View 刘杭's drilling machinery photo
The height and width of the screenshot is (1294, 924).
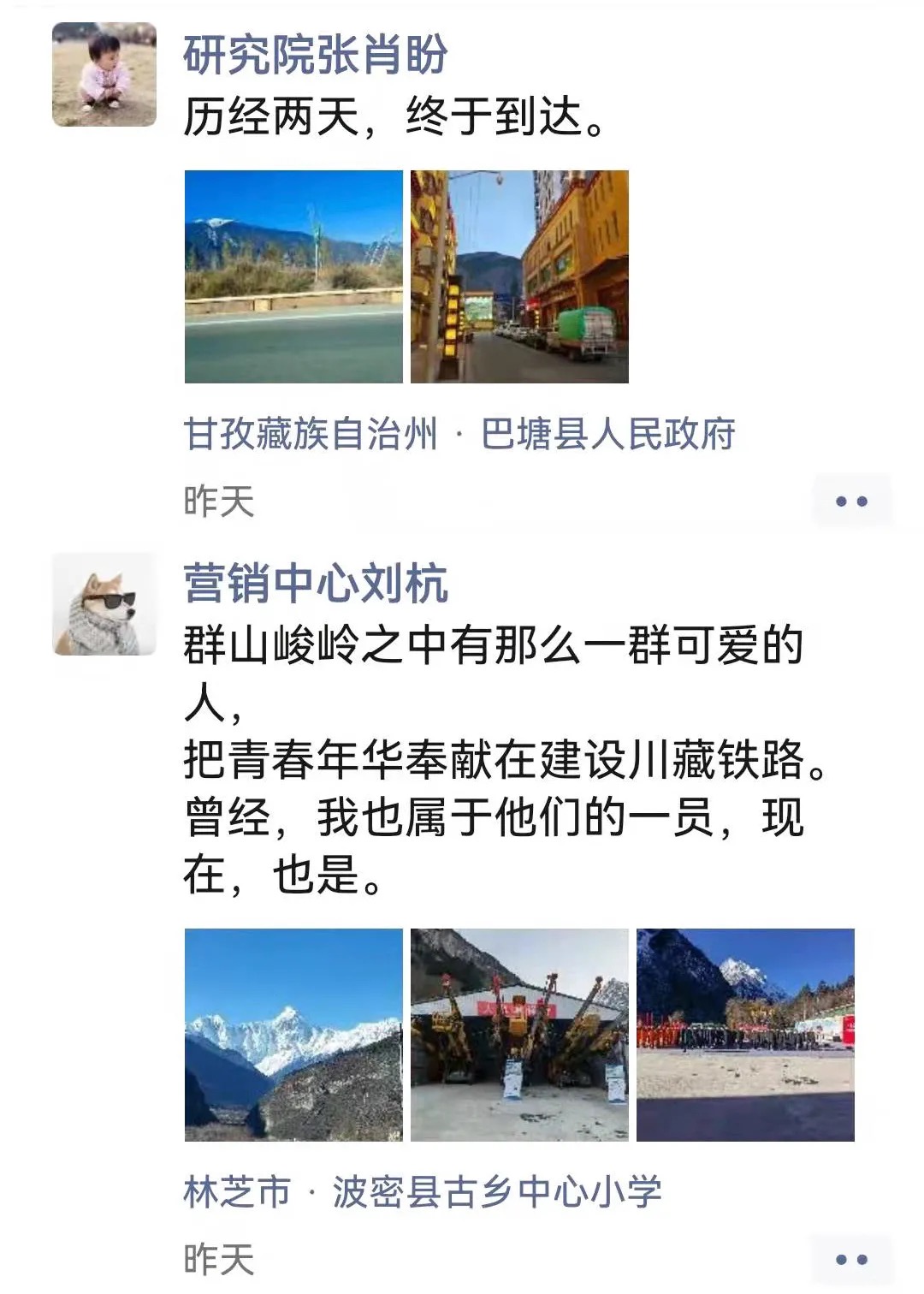[x=519, y=1035]
